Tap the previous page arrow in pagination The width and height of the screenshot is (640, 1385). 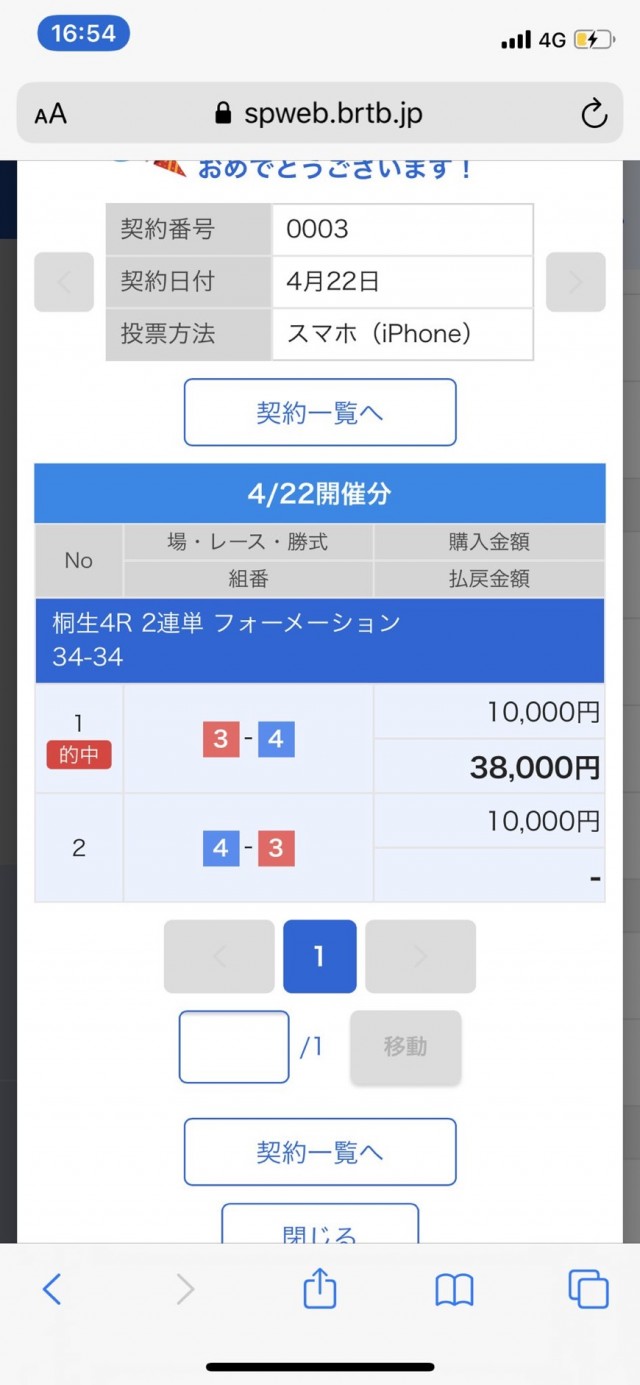coord(219,956)
